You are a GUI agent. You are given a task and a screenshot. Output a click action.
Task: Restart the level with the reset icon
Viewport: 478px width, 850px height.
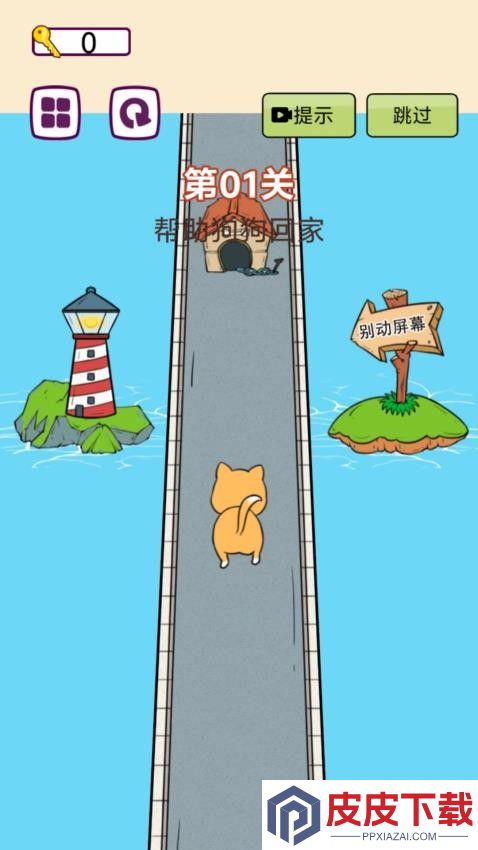pos(135,113)
